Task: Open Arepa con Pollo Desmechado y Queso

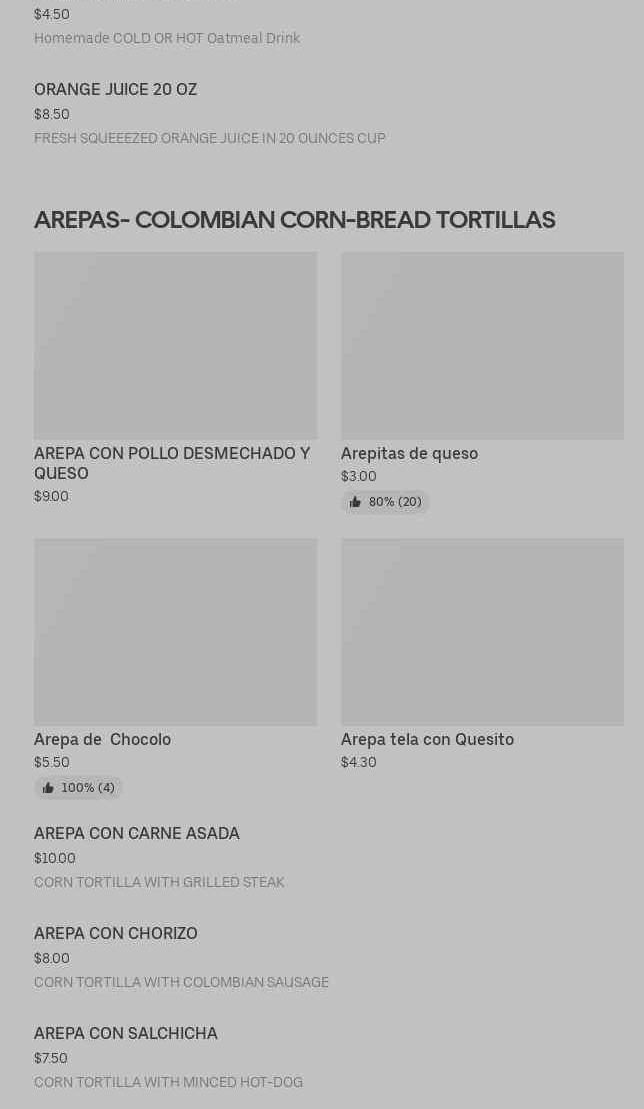Action: 175,378
